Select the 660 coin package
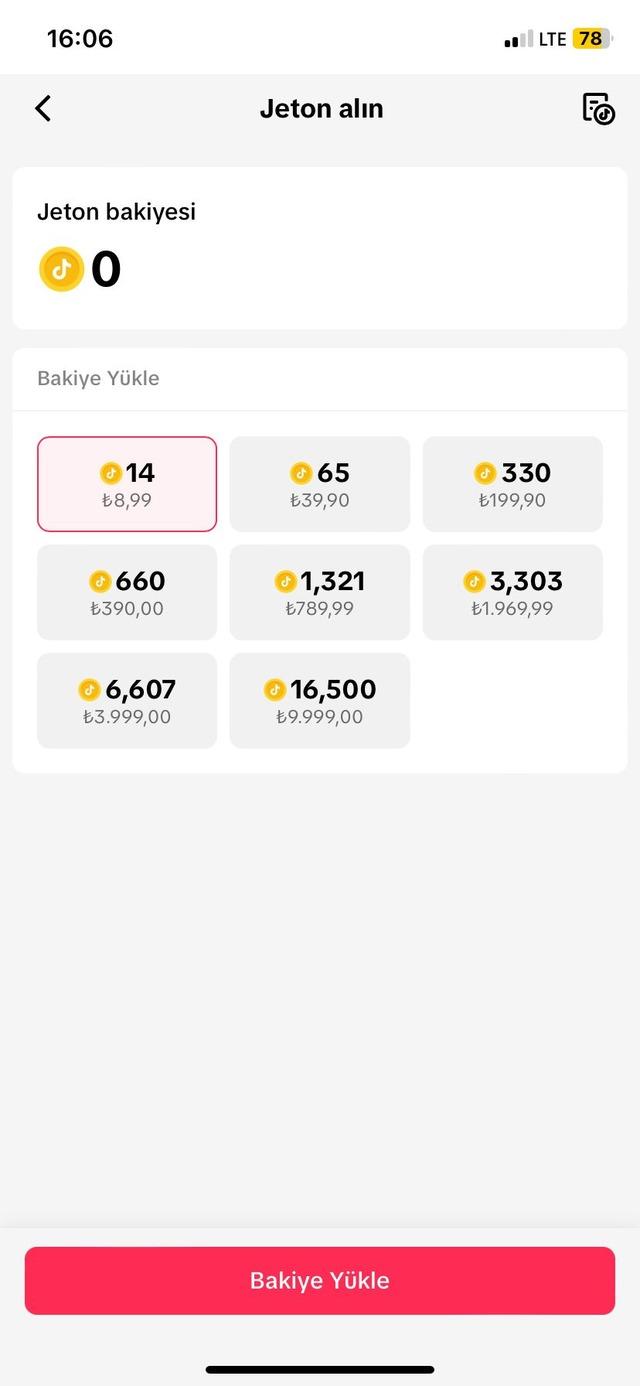Image resolution: width=640 pixels, height=1386 pixels. click(x=127, y=592)
